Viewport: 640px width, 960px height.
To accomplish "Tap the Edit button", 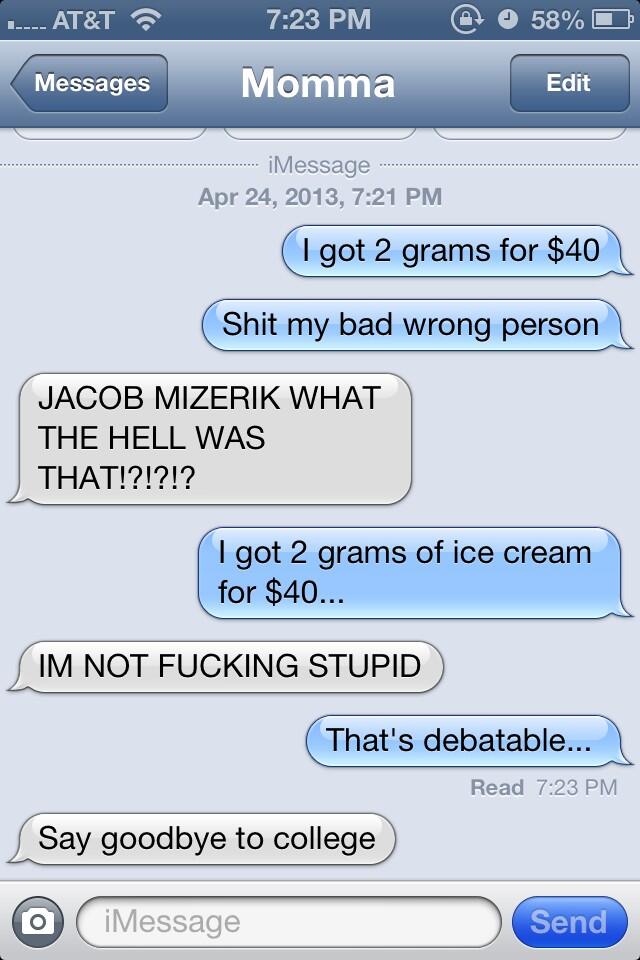I will point(567,83).
